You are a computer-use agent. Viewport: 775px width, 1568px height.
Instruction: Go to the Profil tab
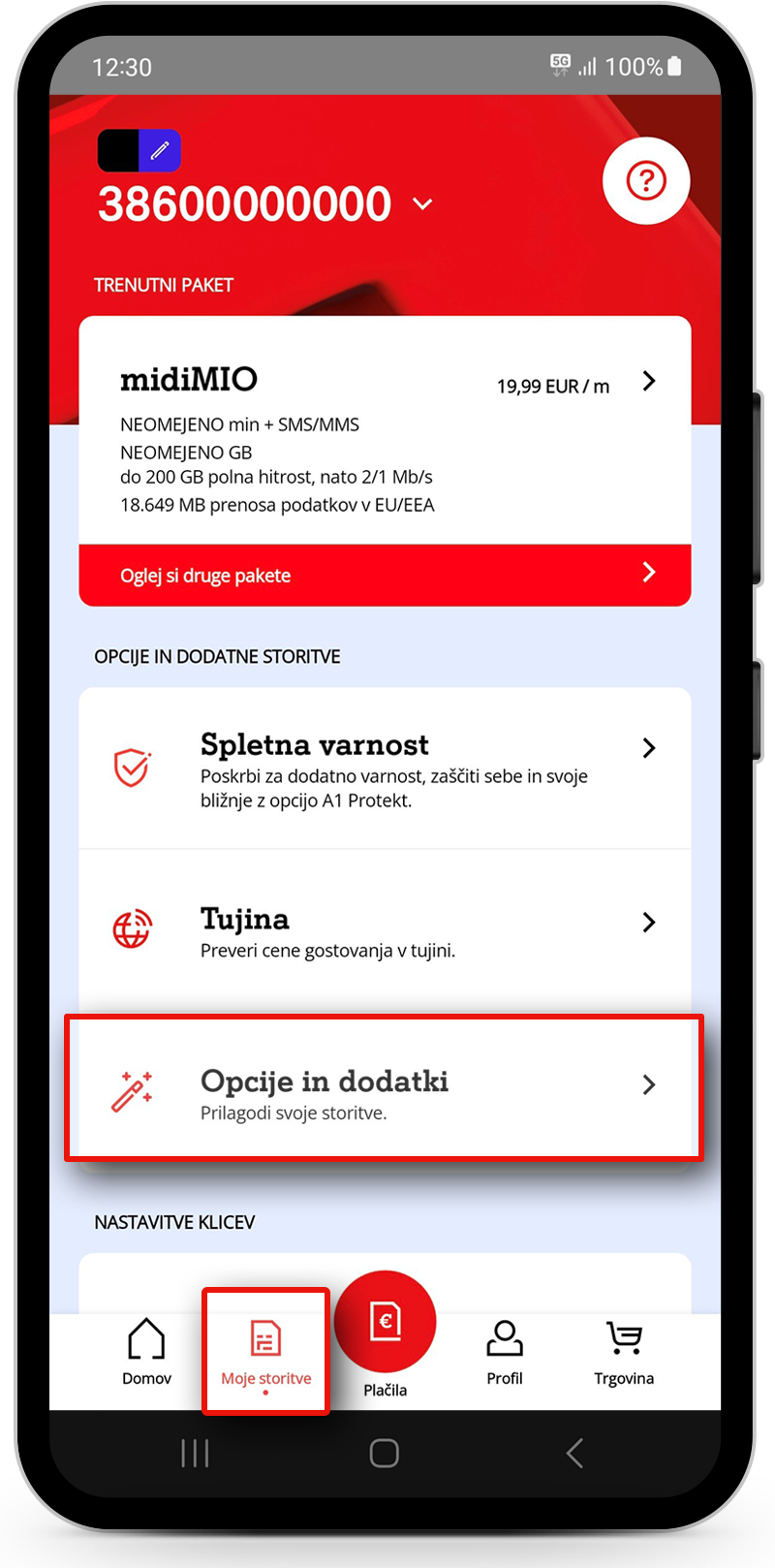click(x=505, y=1351)
